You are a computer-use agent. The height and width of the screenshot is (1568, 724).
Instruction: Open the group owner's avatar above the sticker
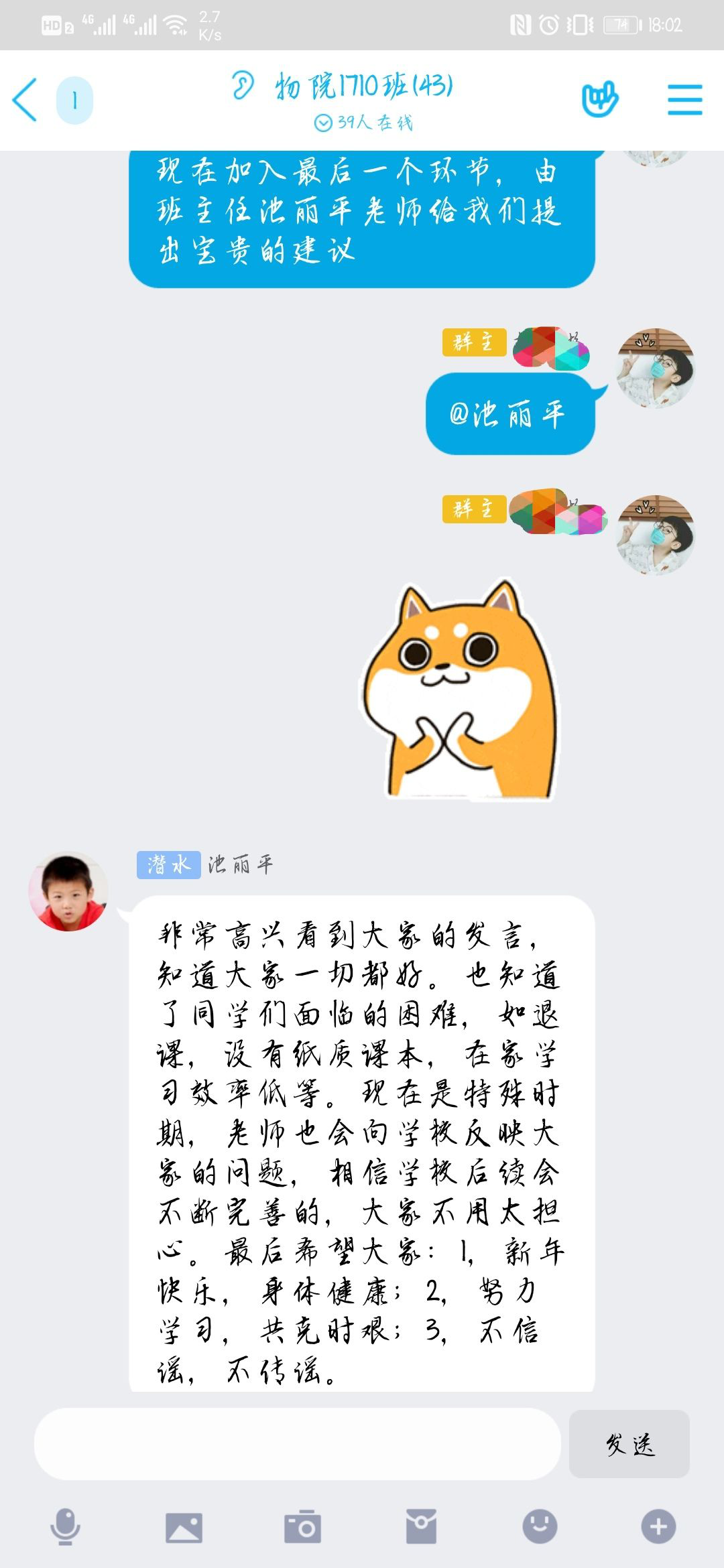655,535
